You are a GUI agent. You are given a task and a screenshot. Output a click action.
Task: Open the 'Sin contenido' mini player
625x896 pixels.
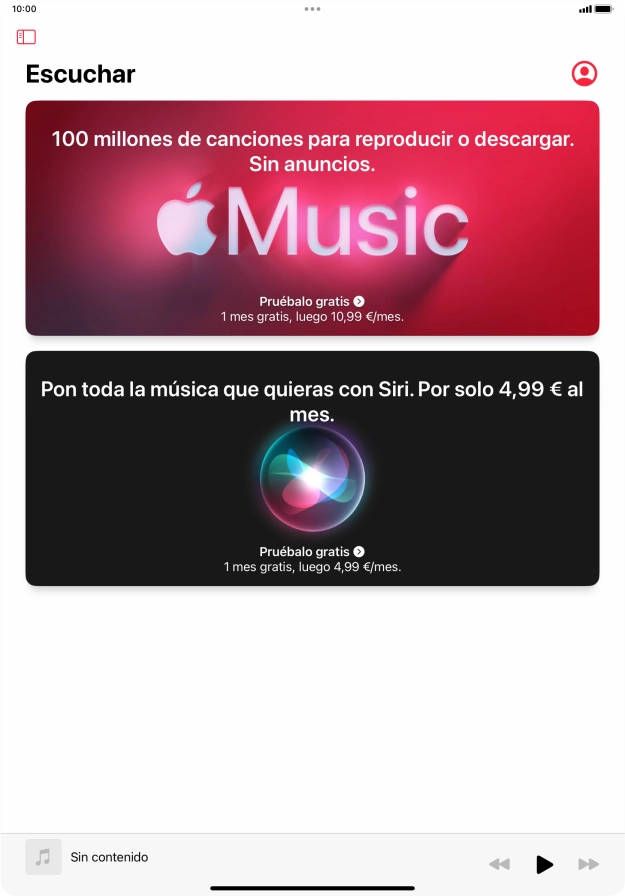point(110,857)
